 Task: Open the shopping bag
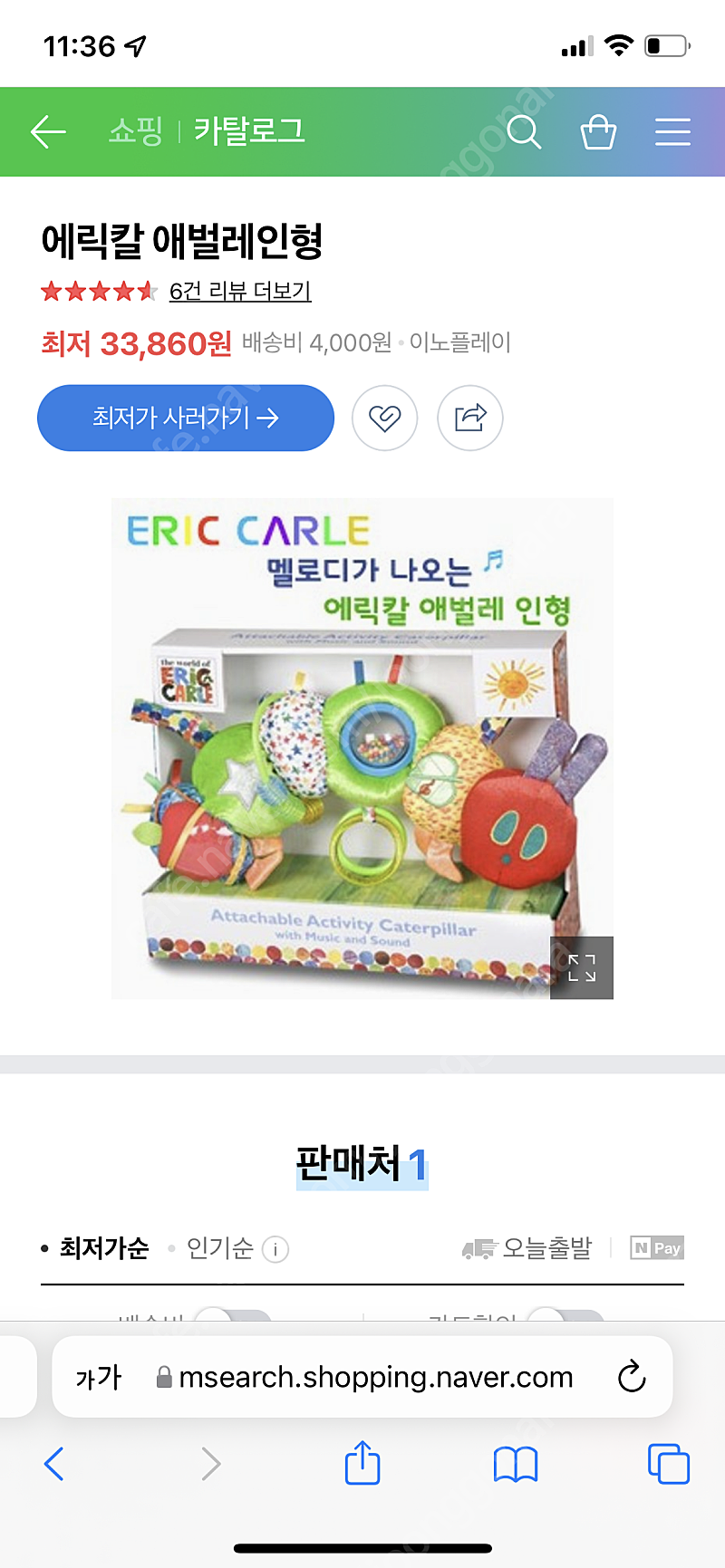(x=598, y=131)
